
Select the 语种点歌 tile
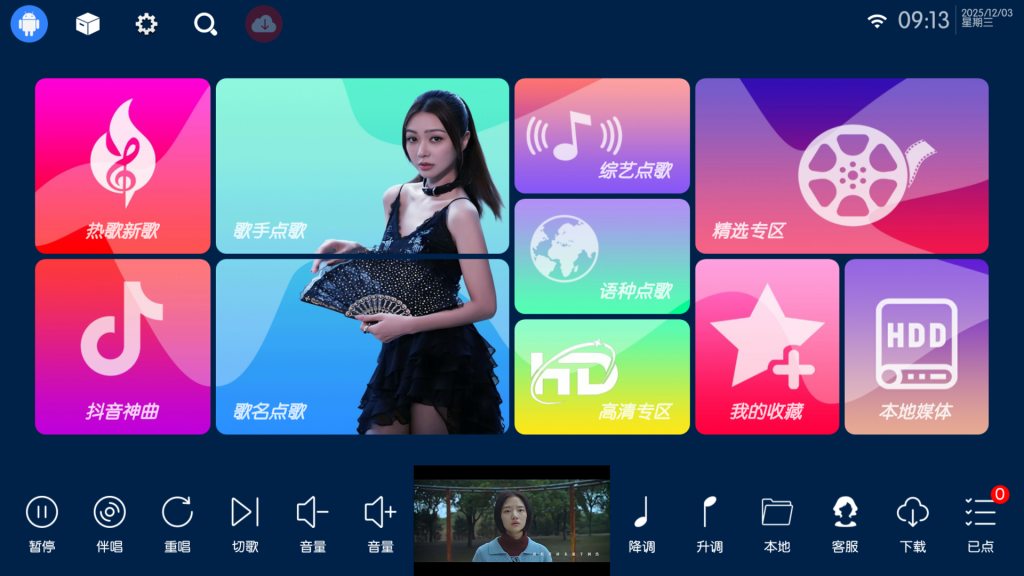tap(602, 256)
